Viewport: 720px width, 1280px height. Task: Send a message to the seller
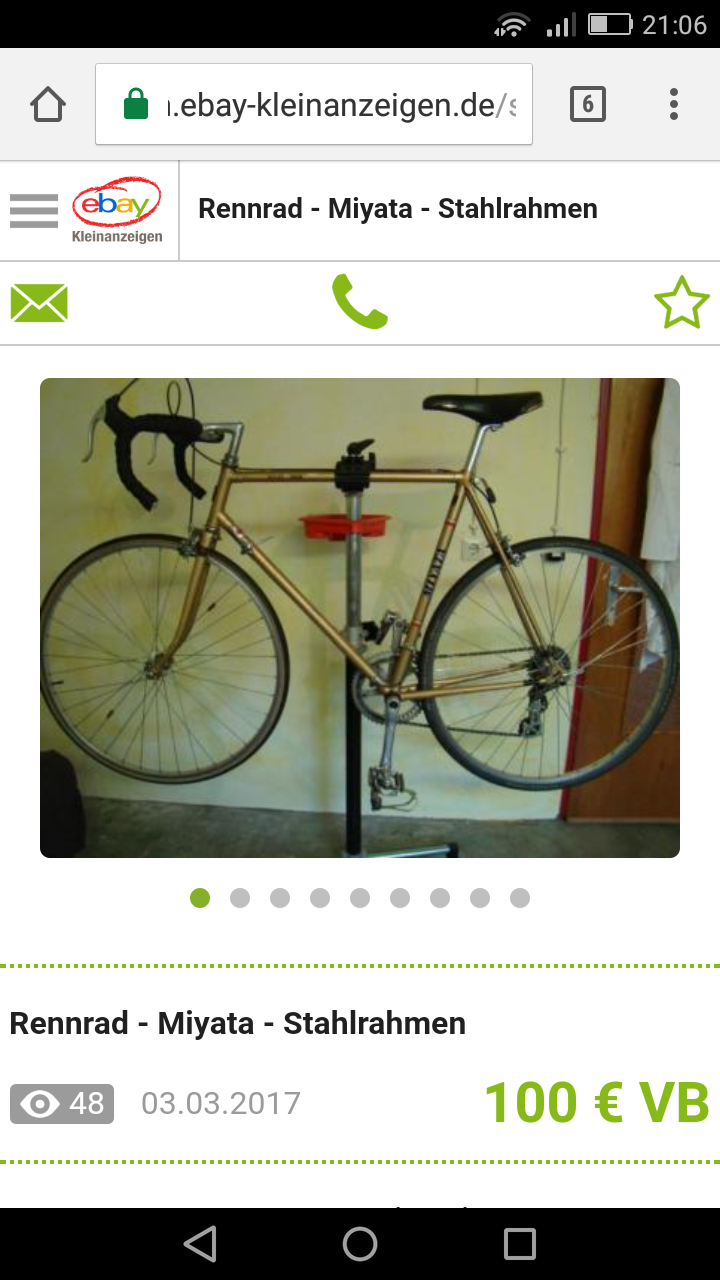[x=39, y=303]
